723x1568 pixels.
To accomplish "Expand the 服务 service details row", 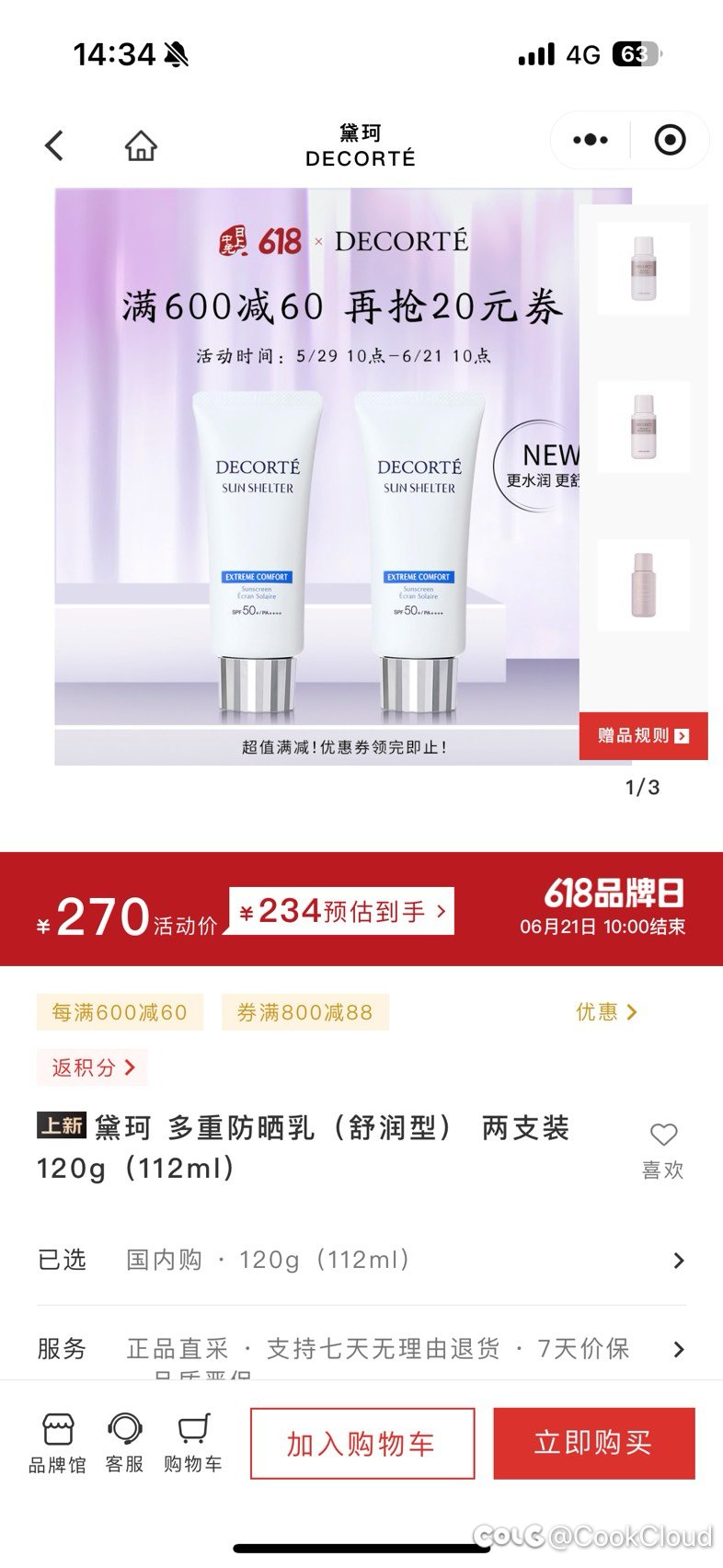I will 361,1349.
